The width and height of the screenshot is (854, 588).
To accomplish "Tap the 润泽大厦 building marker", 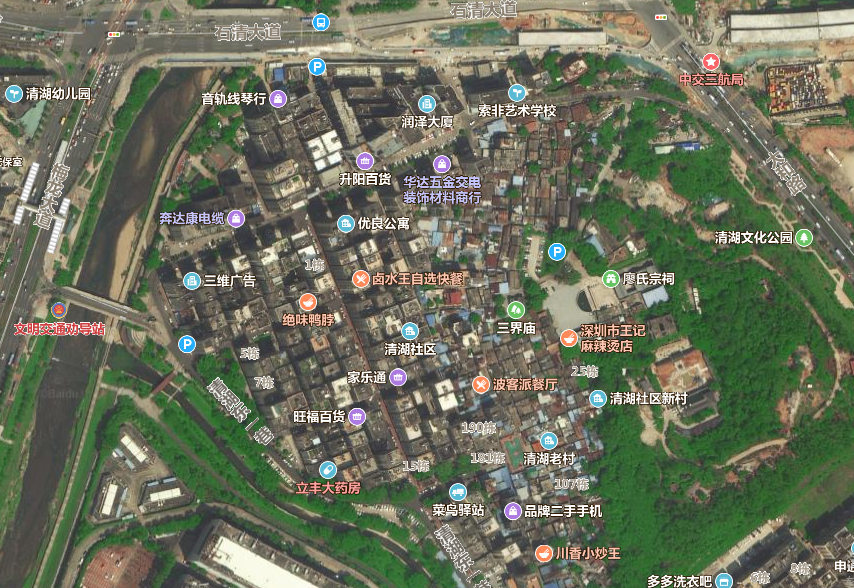I will point(427,104).
